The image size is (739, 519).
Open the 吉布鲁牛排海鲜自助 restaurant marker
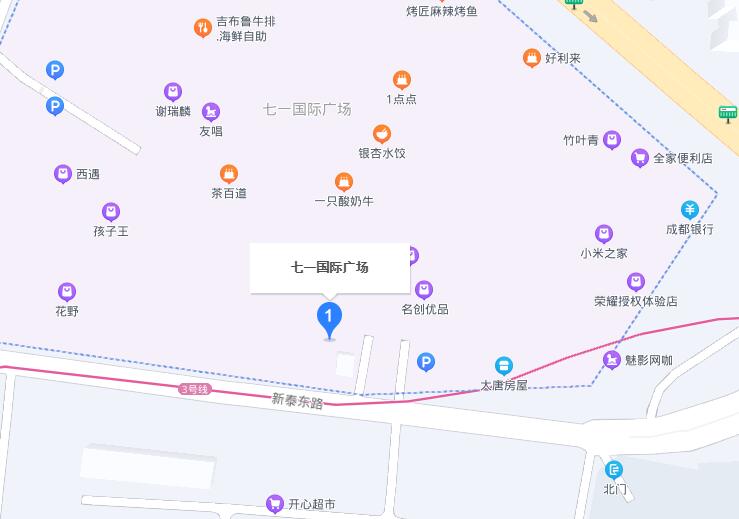[203, 28]
